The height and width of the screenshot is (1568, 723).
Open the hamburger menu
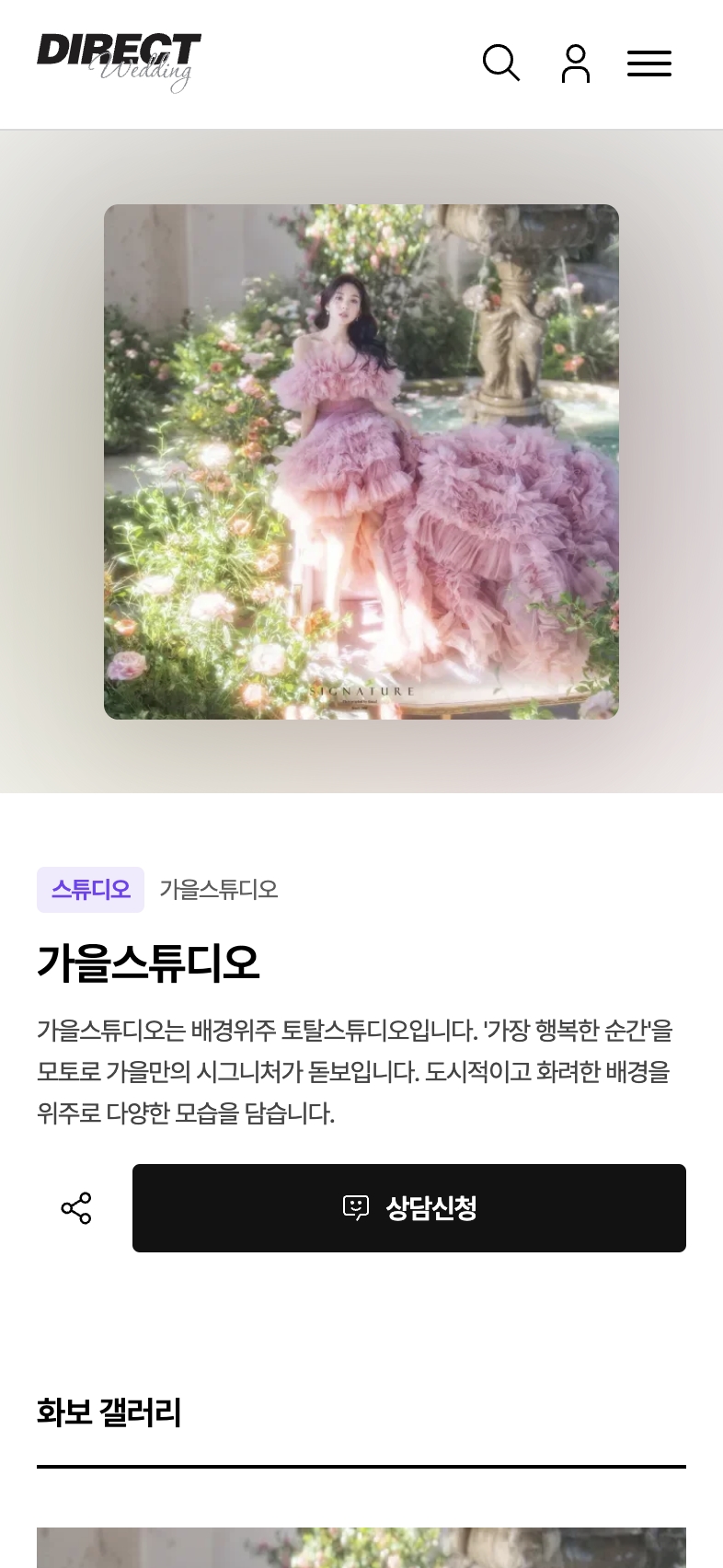649,63
